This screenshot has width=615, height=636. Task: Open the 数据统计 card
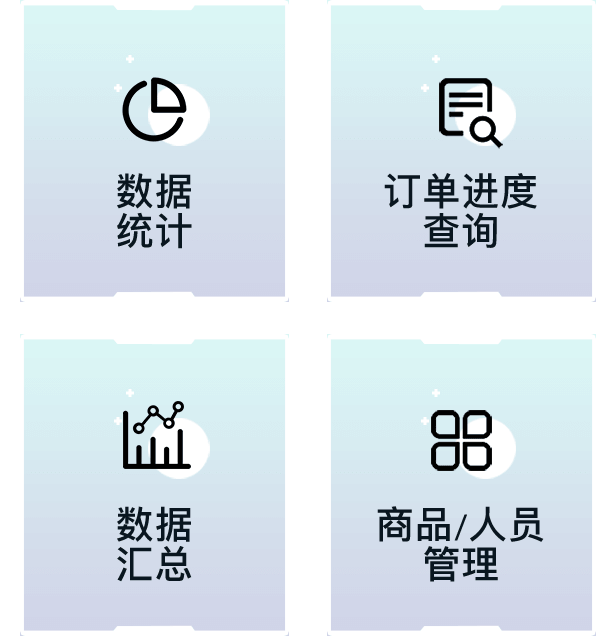tap(154, 150)
